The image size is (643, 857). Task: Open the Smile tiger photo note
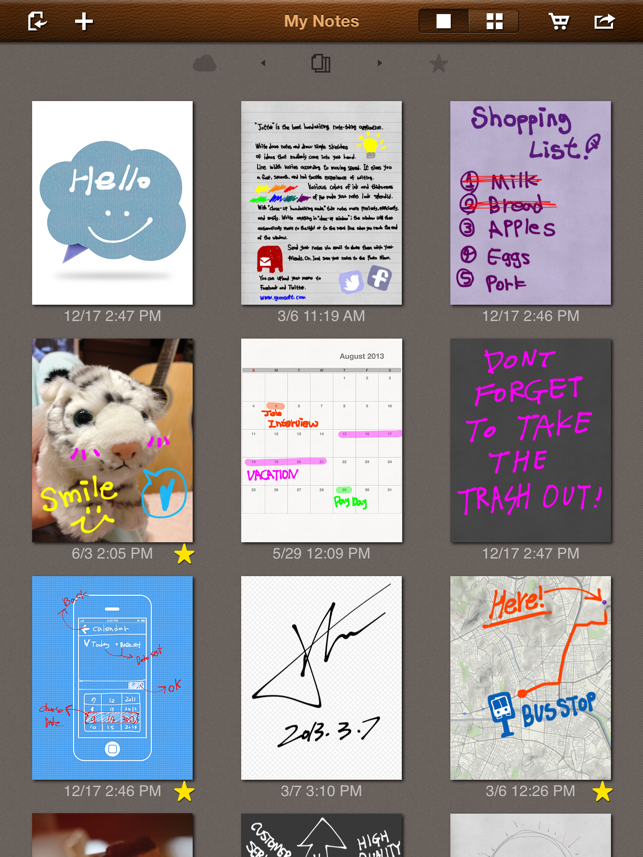112,440
